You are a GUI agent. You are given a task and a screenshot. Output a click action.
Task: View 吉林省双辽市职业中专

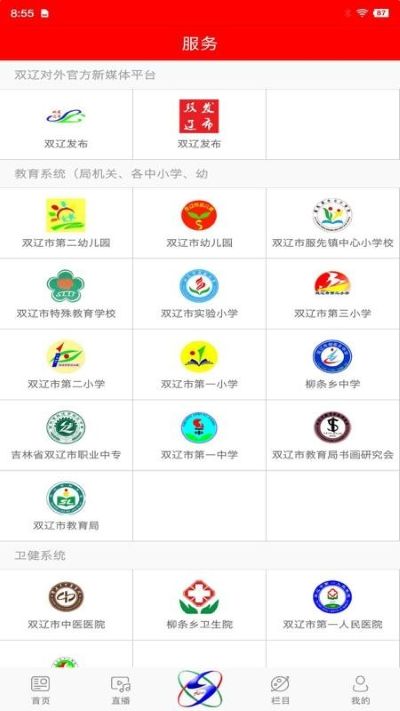pyautogui.click(x=66, y=435)
